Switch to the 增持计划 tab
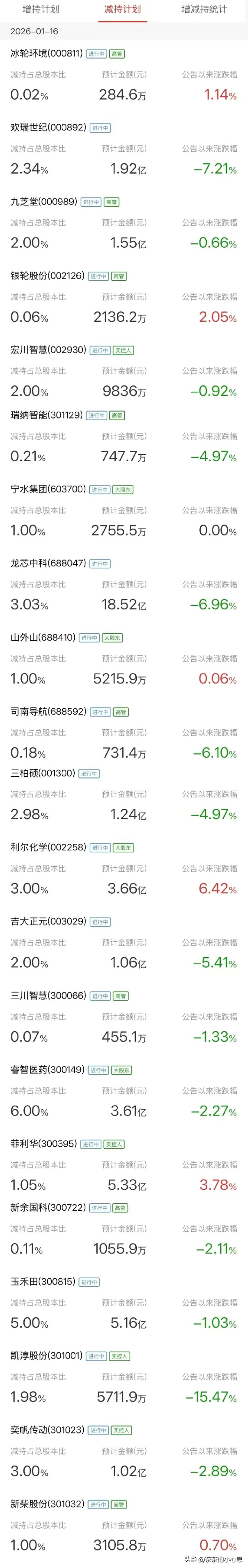 pos(41,10)
